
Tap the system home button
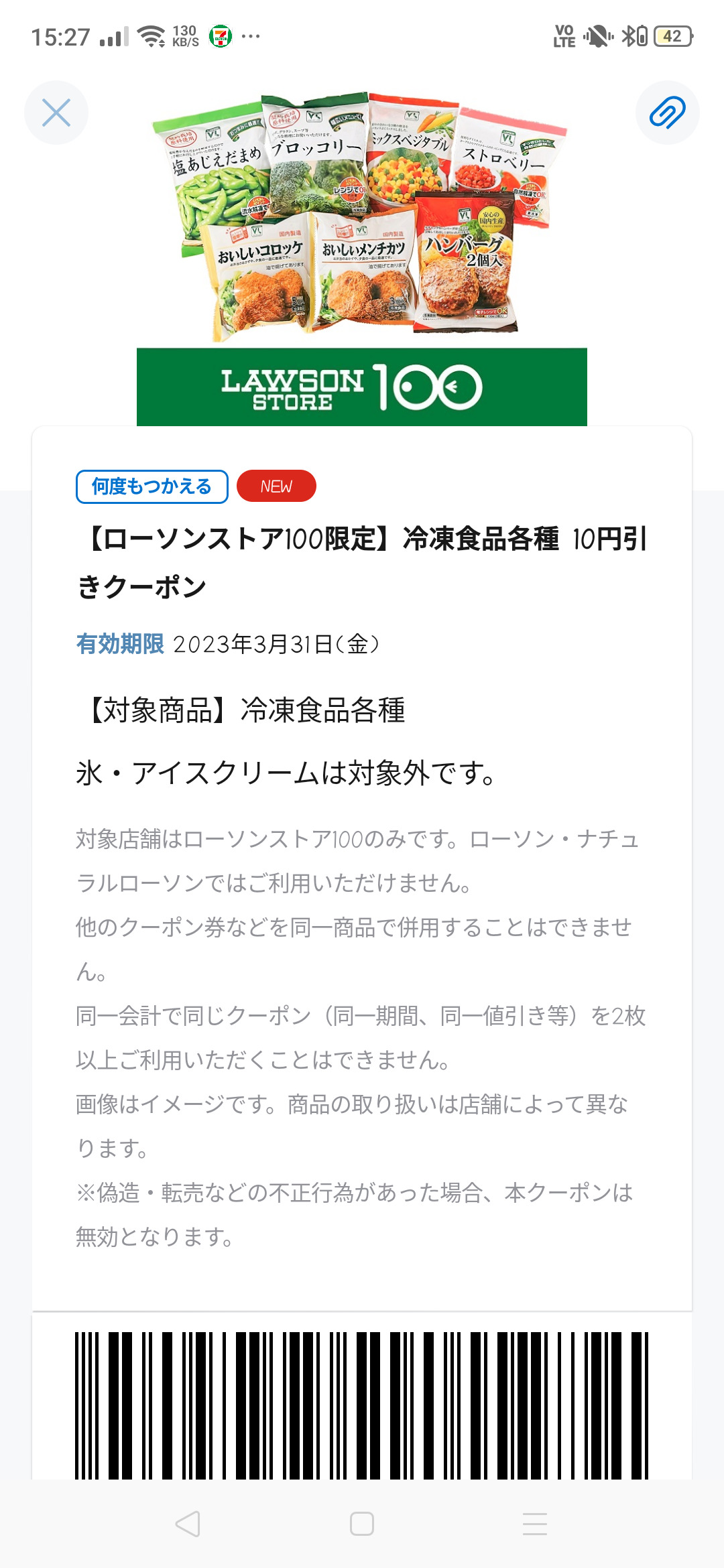coord(362,1524)
